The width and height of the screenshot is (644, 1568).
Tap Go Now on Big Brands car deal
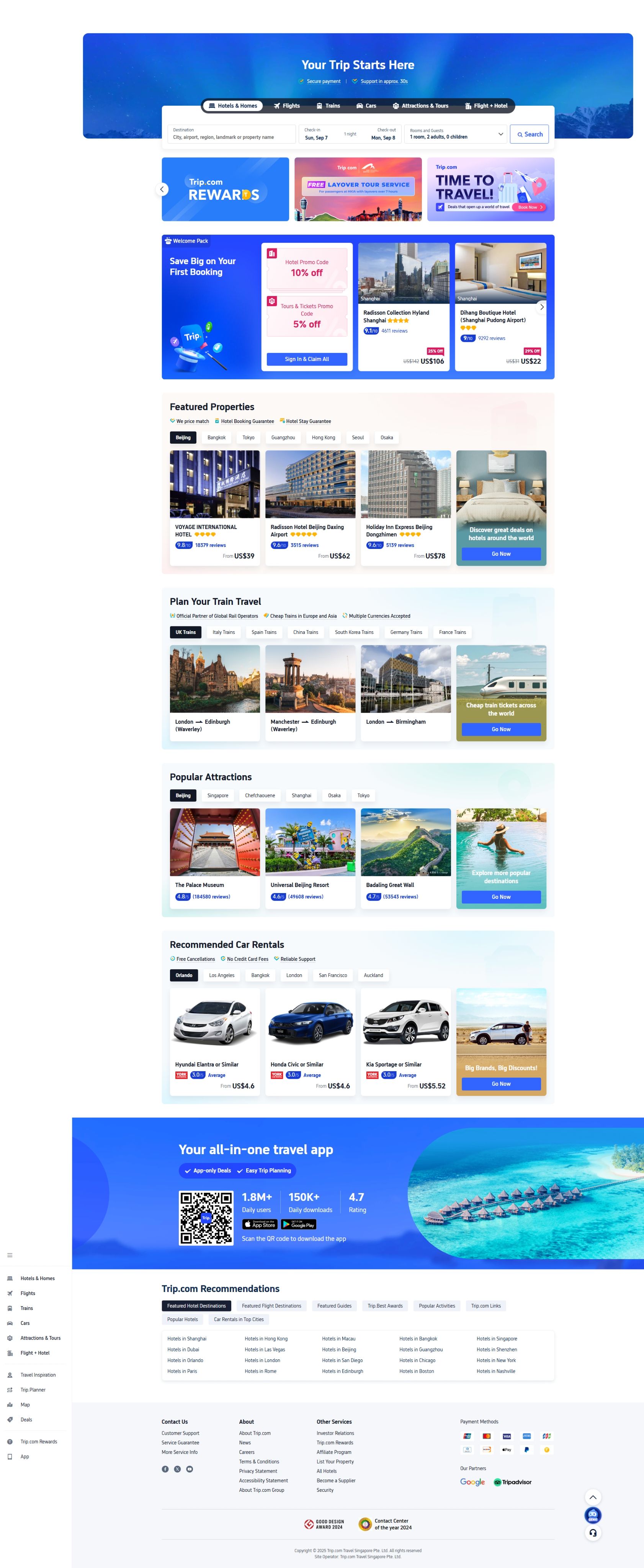tap(501, 1084)
